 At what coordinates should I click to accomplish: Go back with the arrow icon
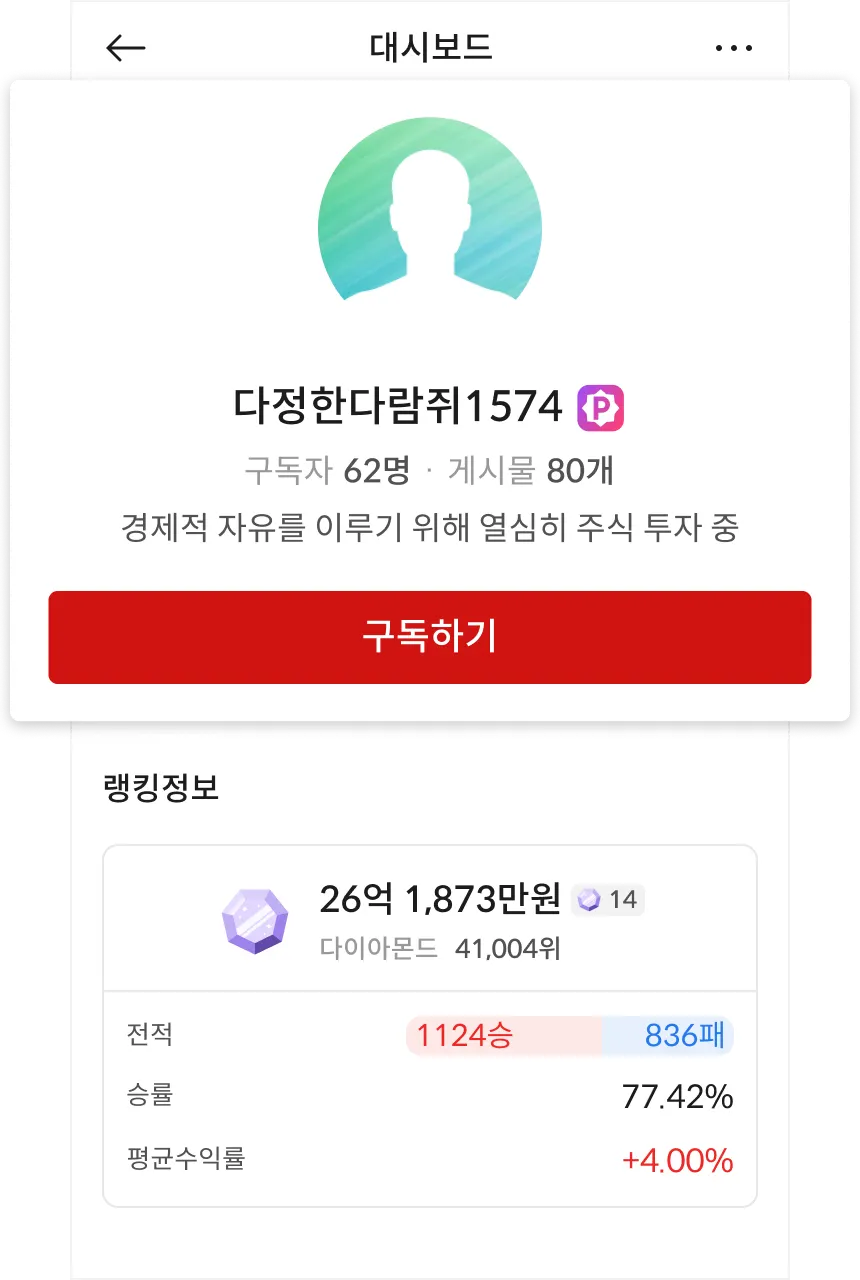pos(126,47)
